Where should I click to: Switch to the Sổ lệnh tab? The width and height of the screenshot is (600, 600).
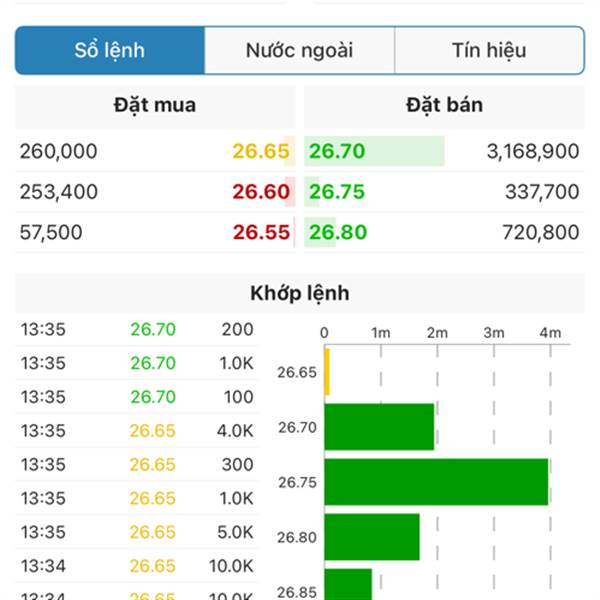pos(110,50)
